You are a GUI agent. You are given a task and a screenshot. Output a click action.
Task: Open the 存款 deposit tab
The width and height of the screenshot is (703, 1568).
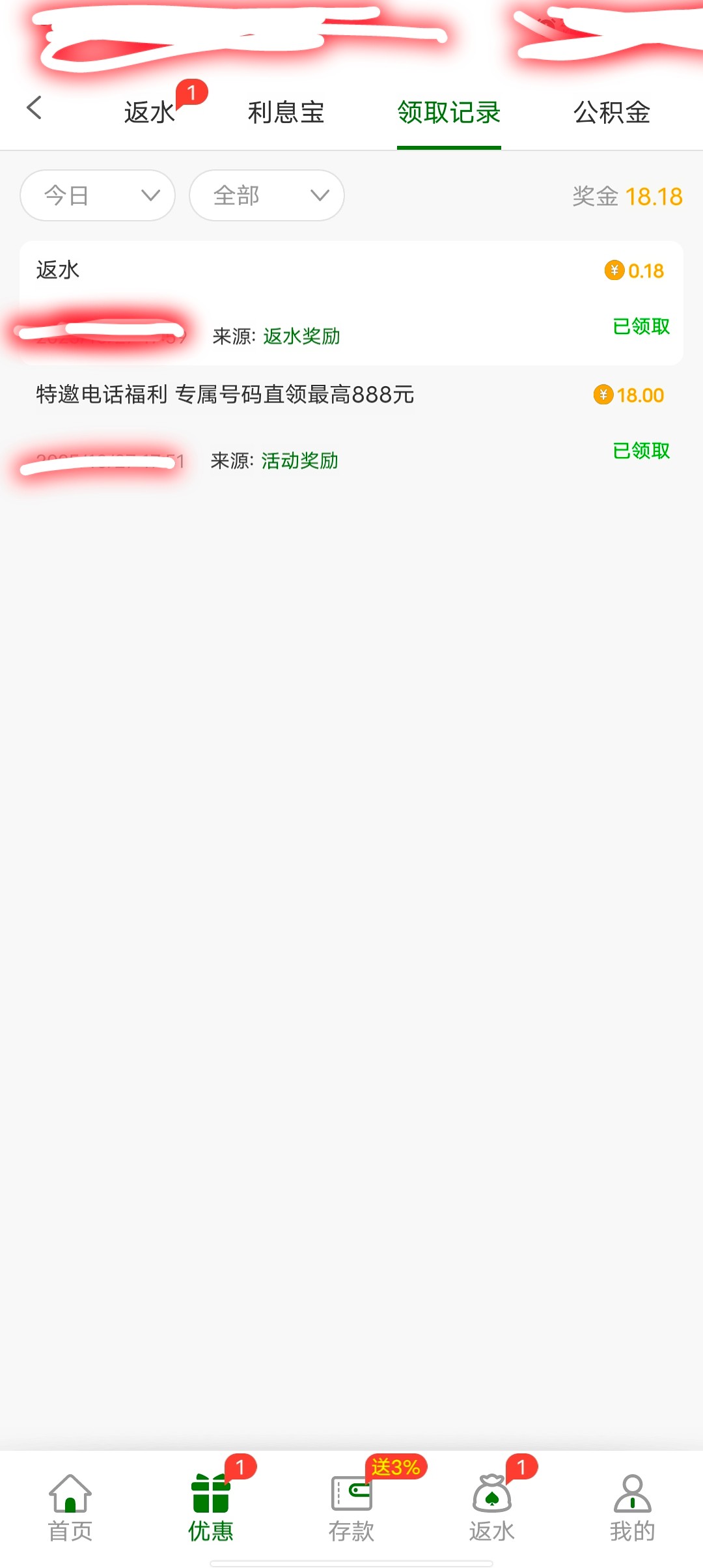pos(351,1507)
